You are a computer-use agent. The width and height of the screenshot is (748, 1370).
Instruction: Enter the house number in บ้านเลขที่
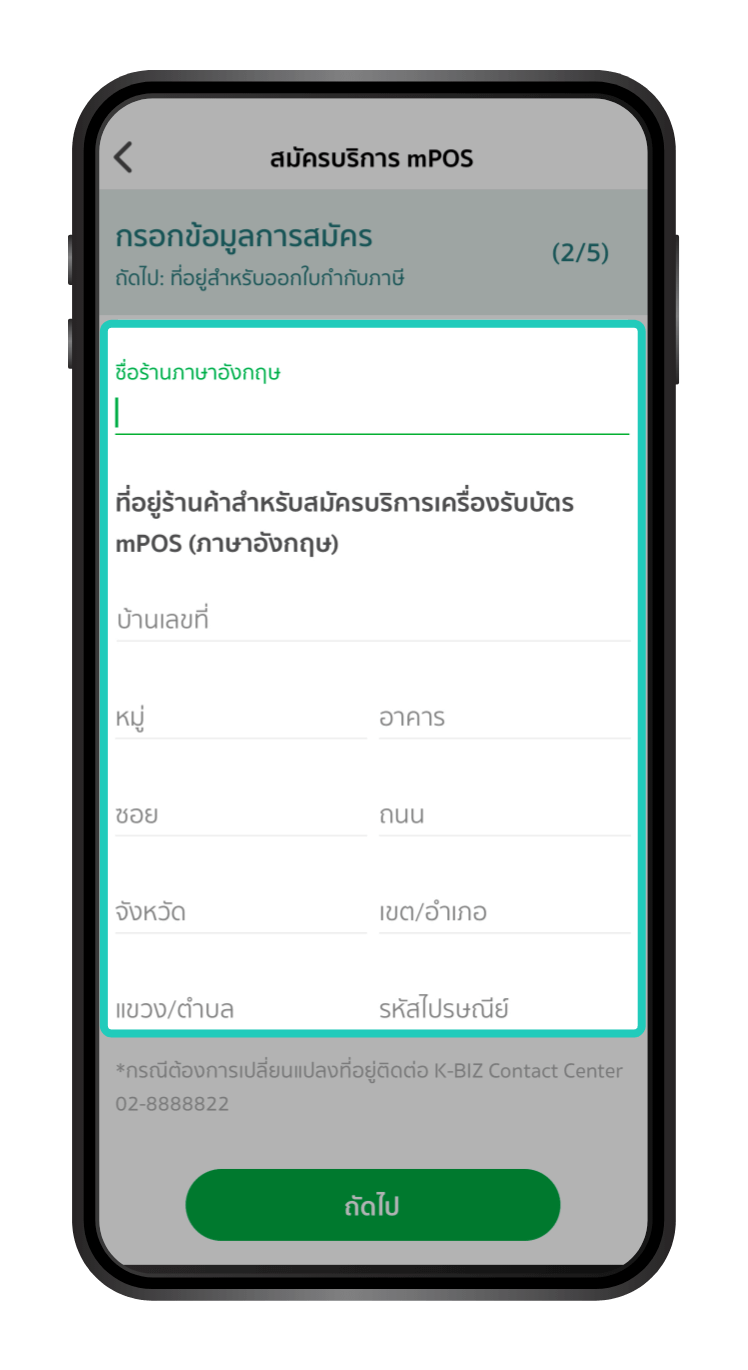[371, 620]
